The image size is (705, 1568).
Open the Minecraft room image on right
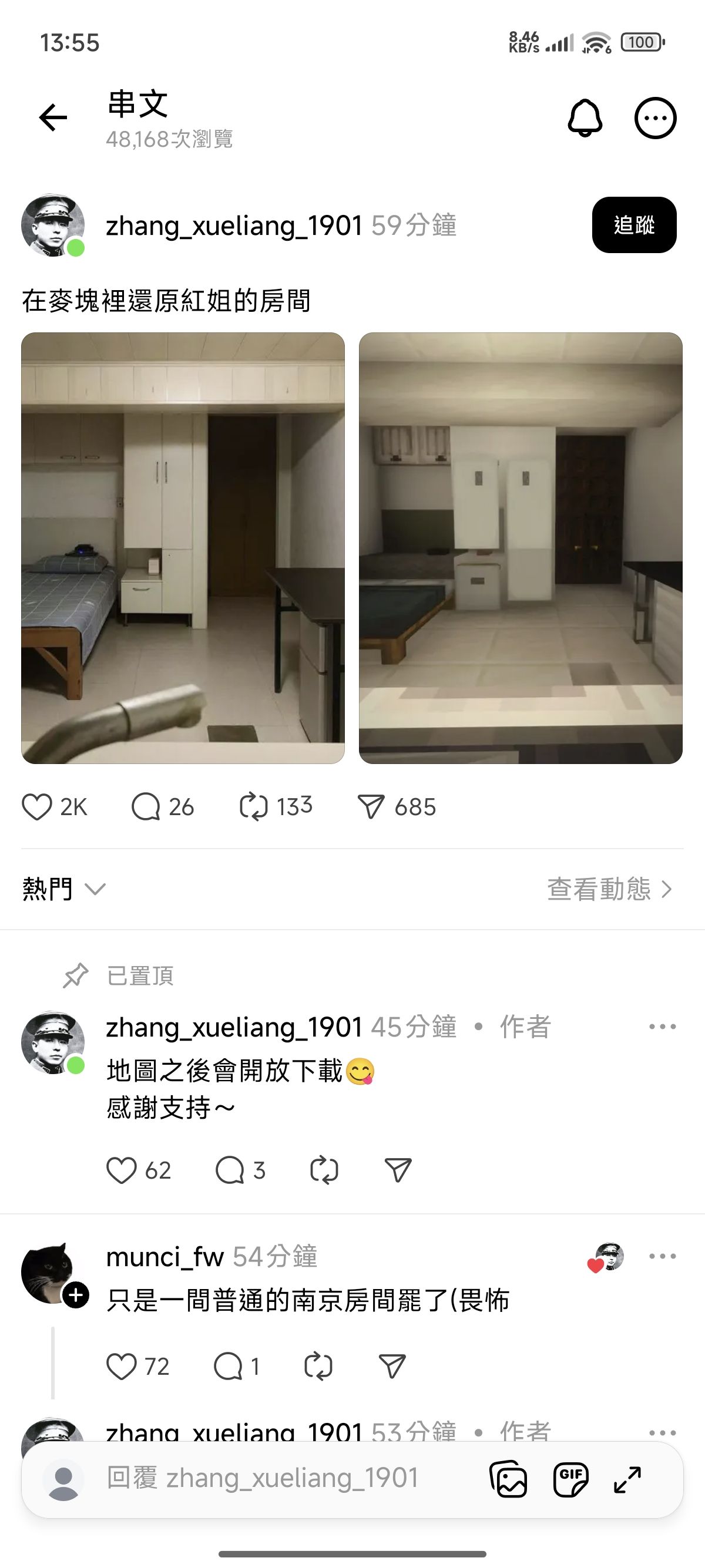[521, 548]
